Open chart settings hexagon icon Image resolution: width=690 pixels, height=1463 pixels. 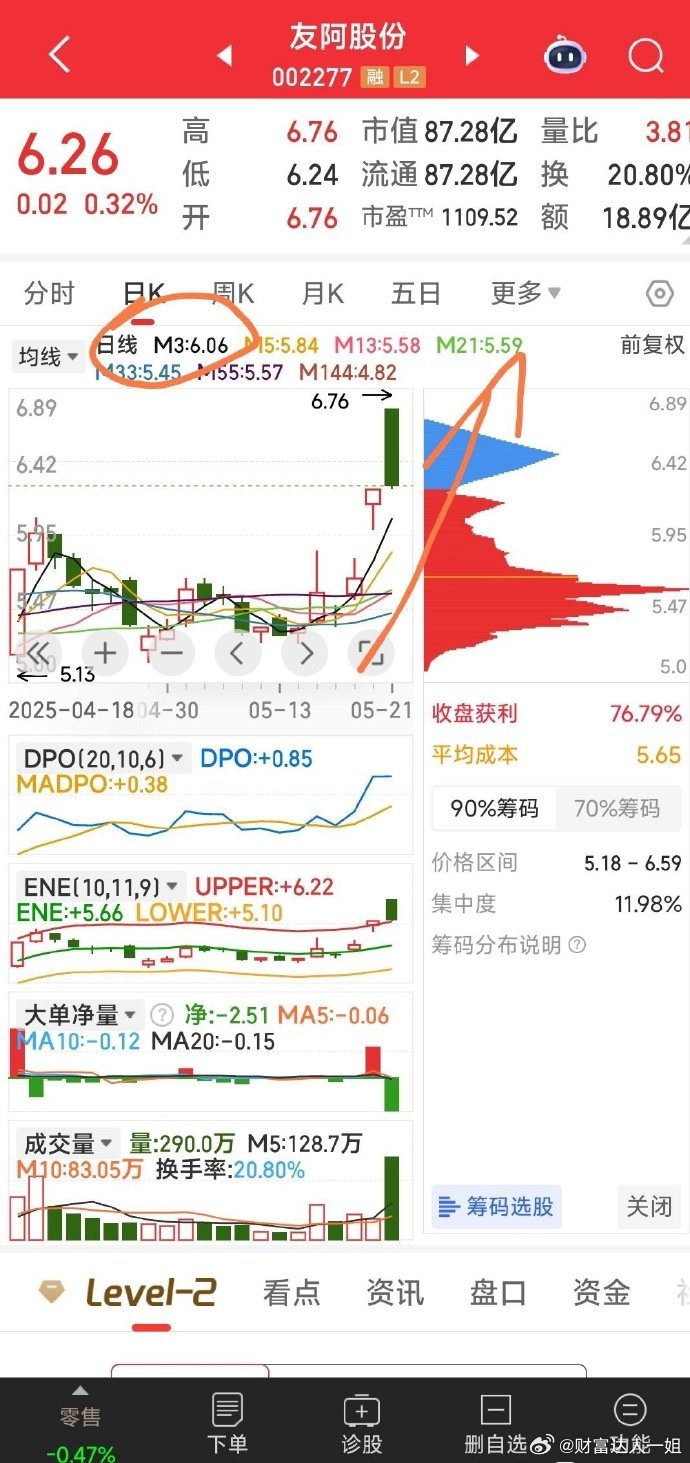(660, 294)
